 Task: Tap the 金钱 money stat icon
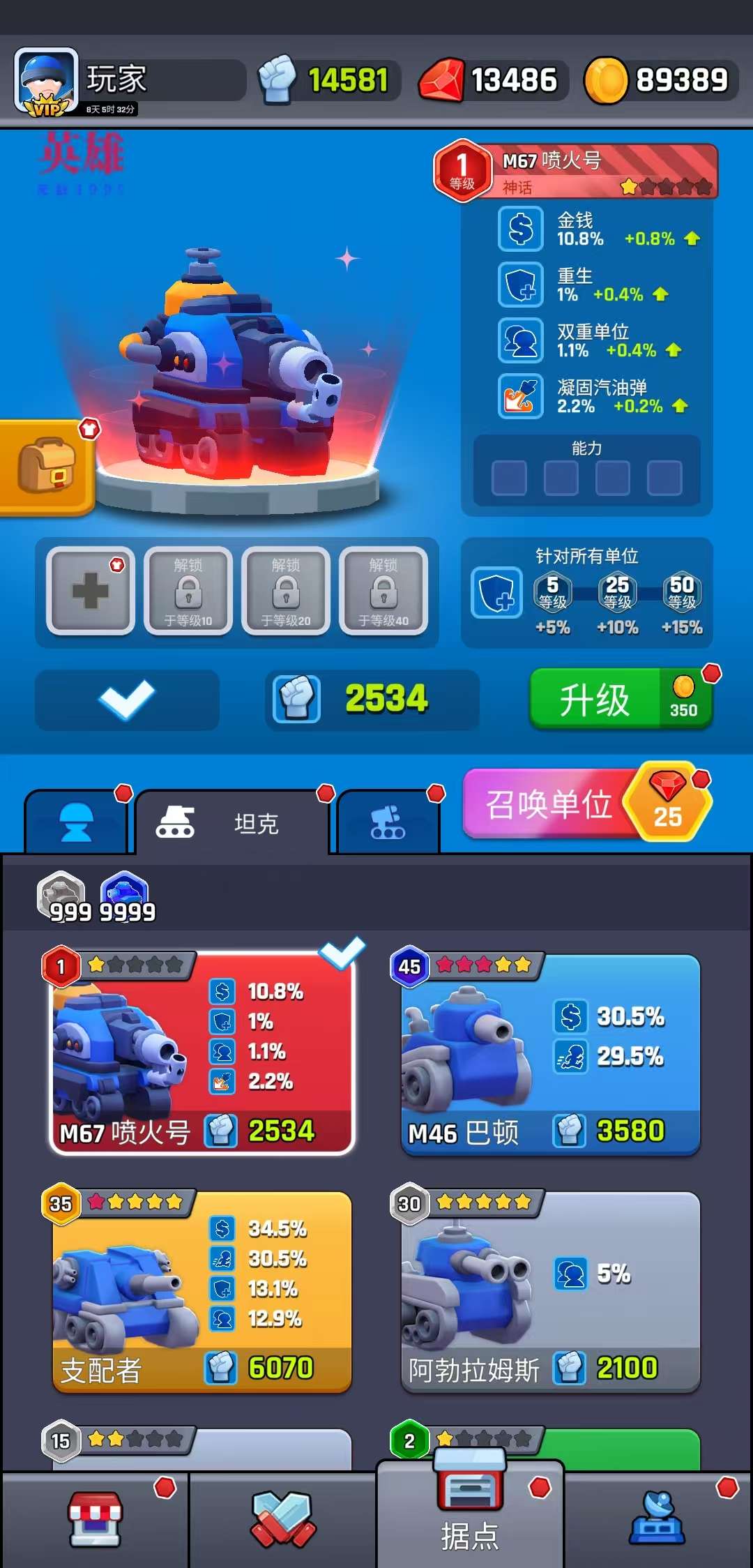tap(521, 229)
